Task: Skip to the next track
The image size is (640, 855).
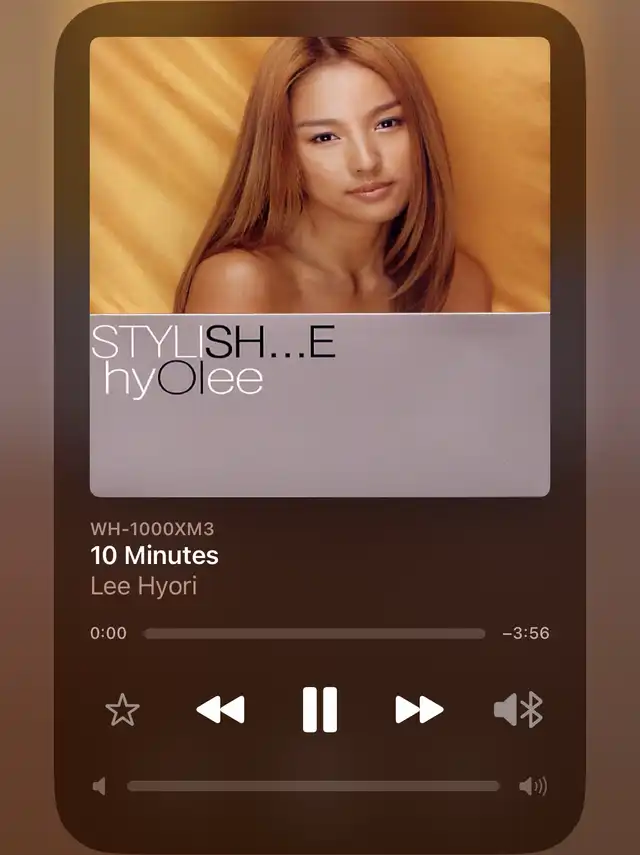Action: pyautogui.click(x=419, y=710)
